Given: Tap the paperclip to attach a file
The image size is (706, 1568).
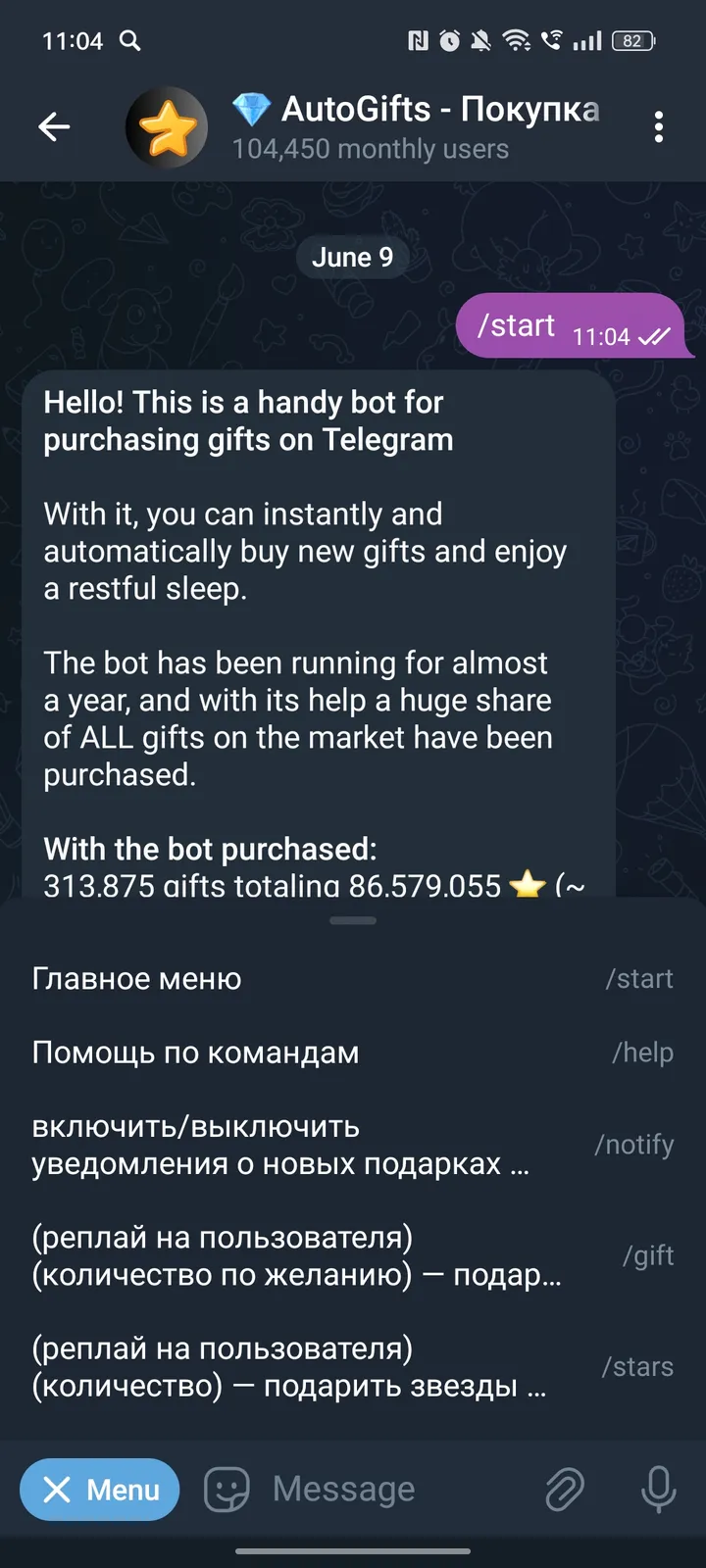Looking at the screenshot, I should [x=566, y=1489].
